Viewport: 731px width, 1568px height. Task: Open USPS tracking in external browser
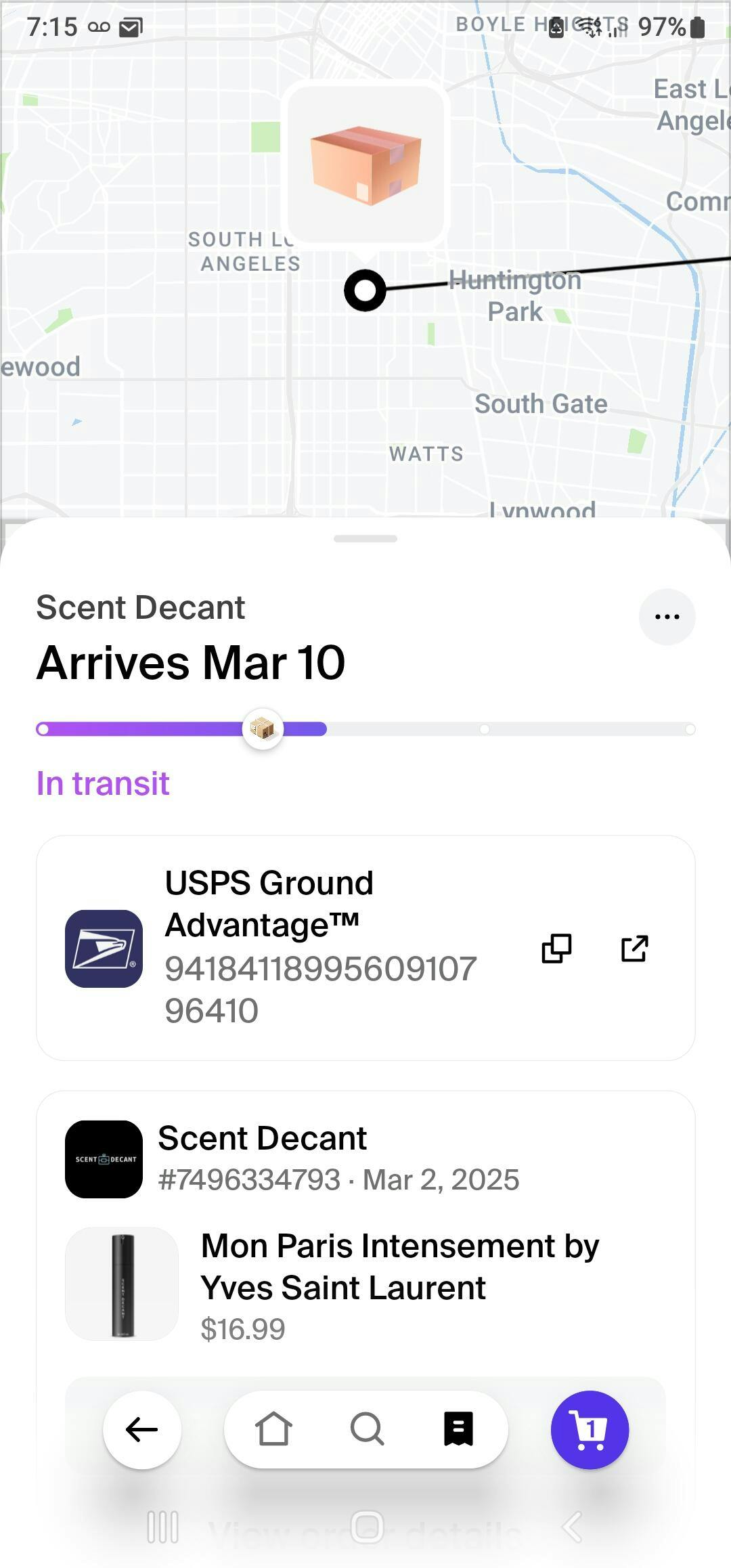[x=634, y=948]
